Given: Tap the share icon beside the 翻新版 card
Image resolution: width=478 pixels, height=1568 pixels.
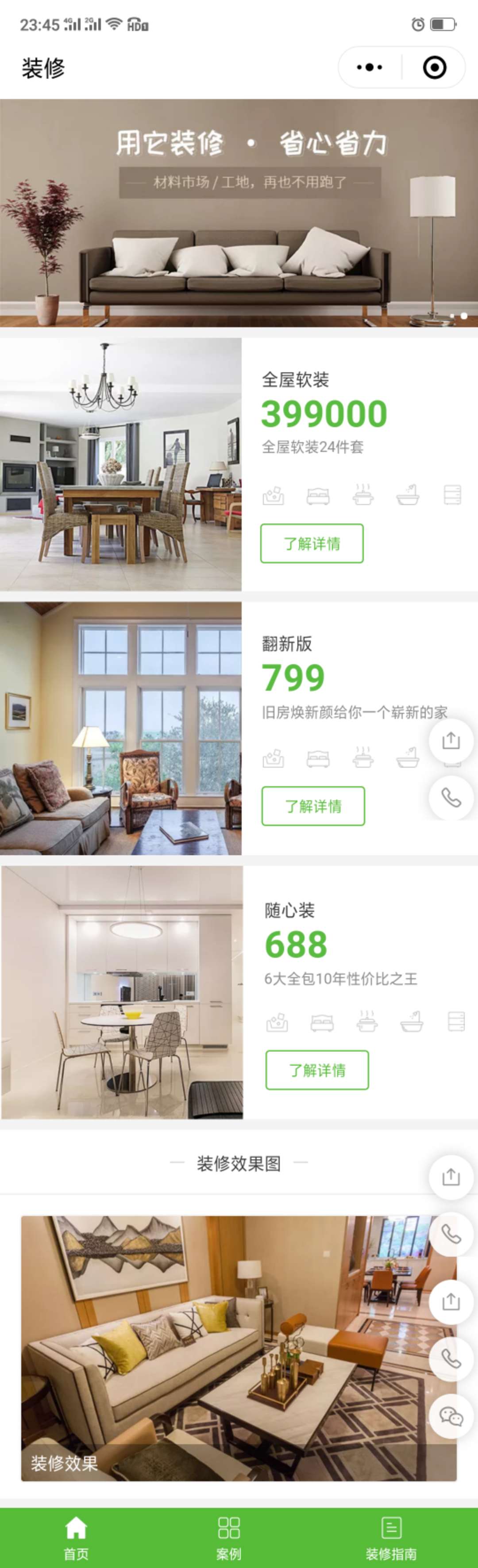Looking at the screenshot, I should [x=451, y=741].
